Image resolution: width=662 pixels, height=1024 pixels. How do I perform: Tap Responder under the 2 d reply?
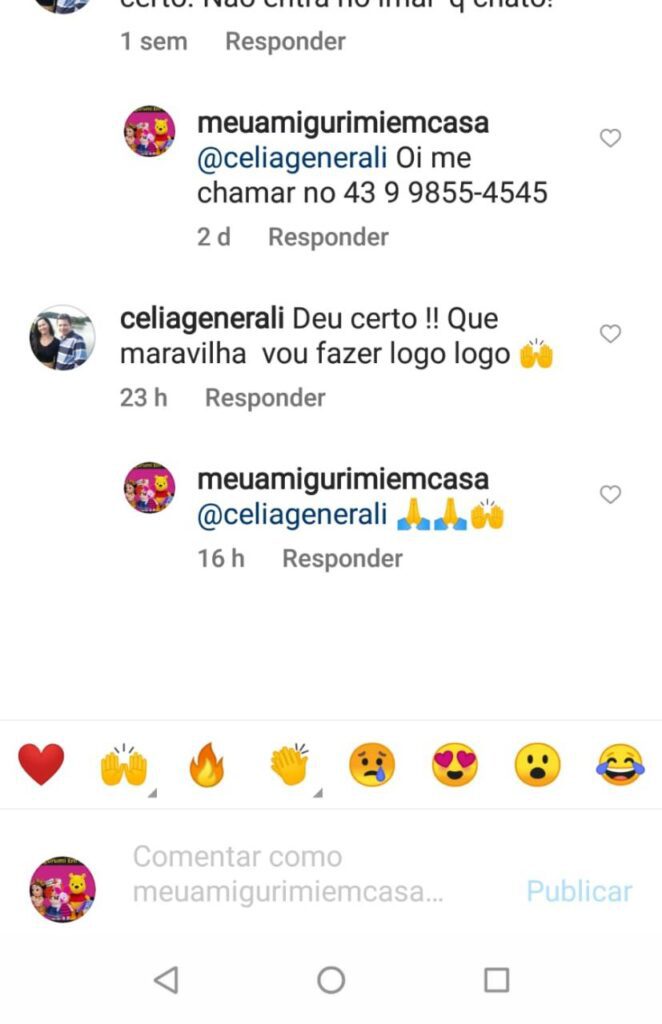pyautogui.click(x=328, y=237)
